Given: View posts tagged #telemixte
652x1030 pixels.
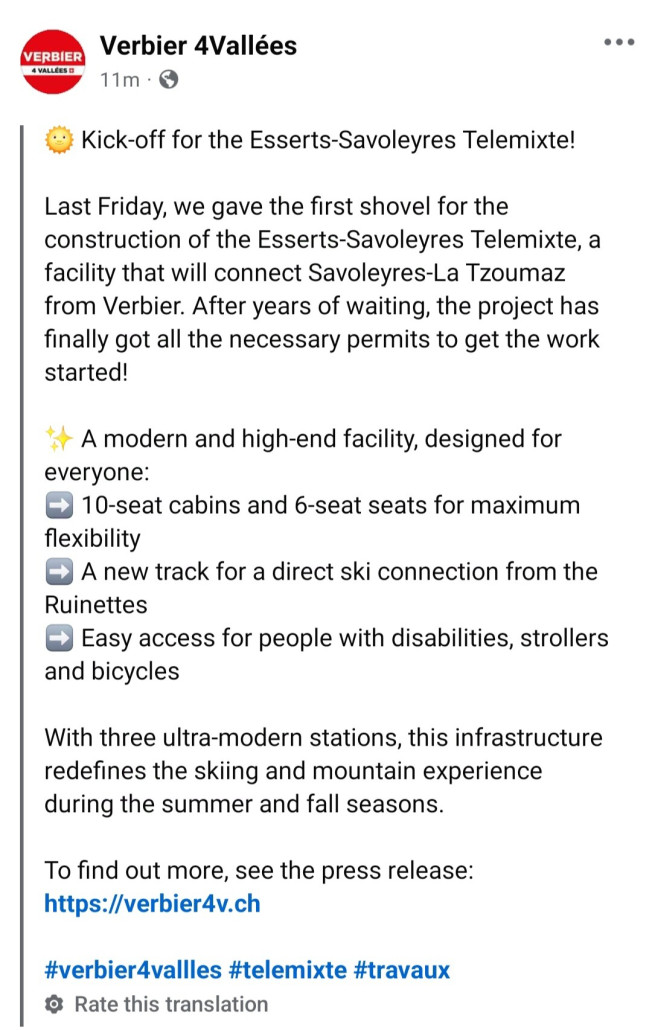Looking at the screenshot, I should [x=289, y=969].
